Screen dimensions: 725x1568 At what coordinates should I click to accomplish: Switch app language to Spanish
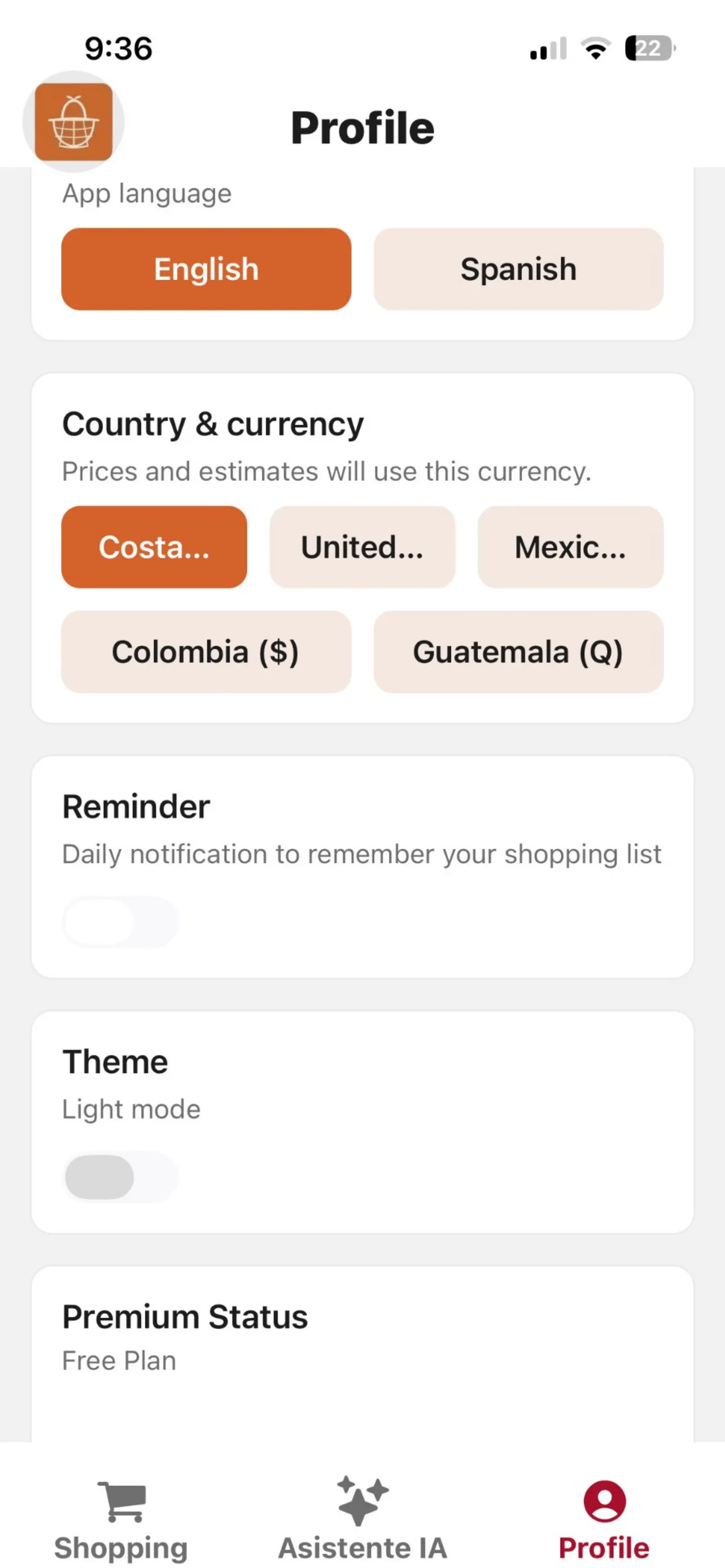pyautogui.click(x=518, y=269)
